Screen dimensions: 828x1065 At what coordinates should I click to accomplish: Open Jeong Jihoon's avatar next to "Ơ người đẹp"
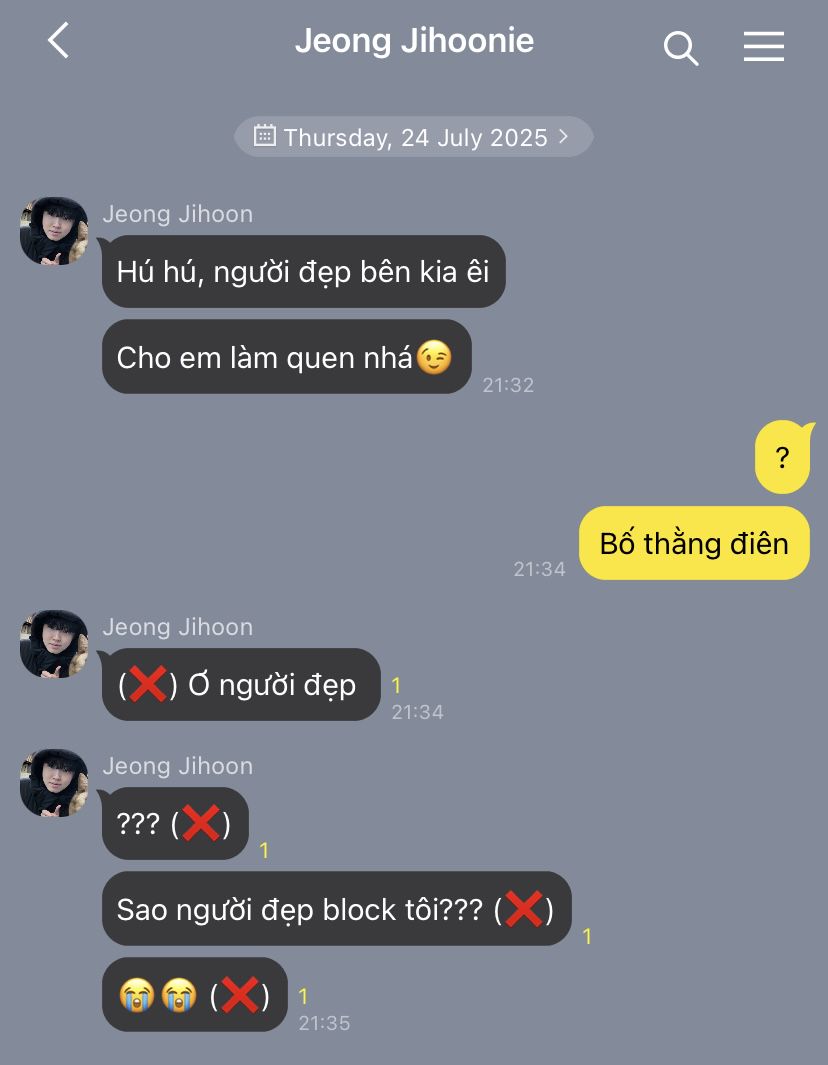[x=54, y=644]
